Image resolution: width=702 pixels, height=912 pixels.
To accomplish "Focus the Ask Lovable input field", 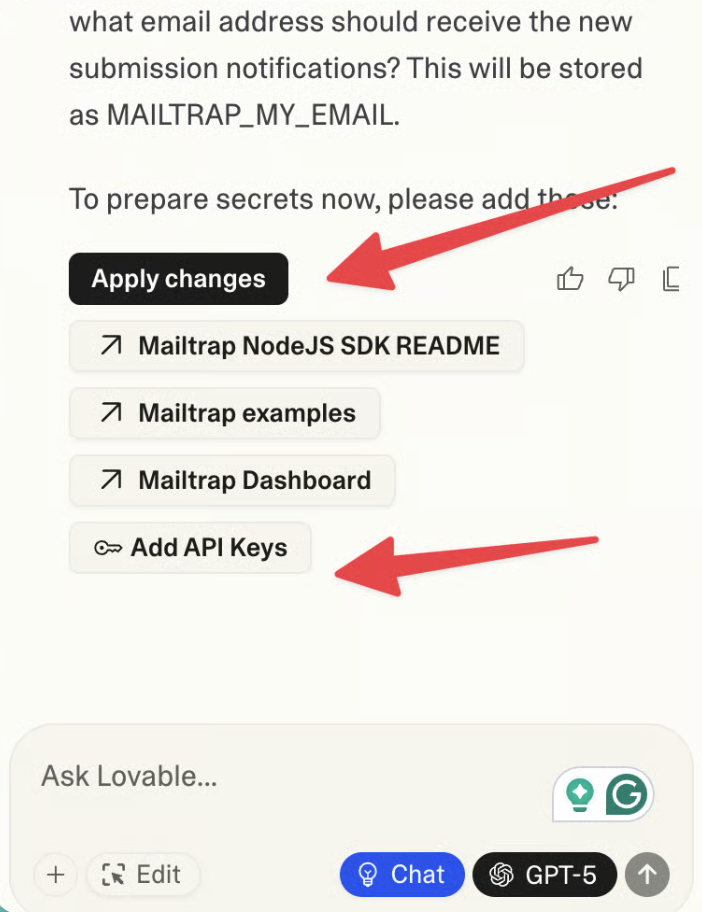I will [x=280, y=776].
